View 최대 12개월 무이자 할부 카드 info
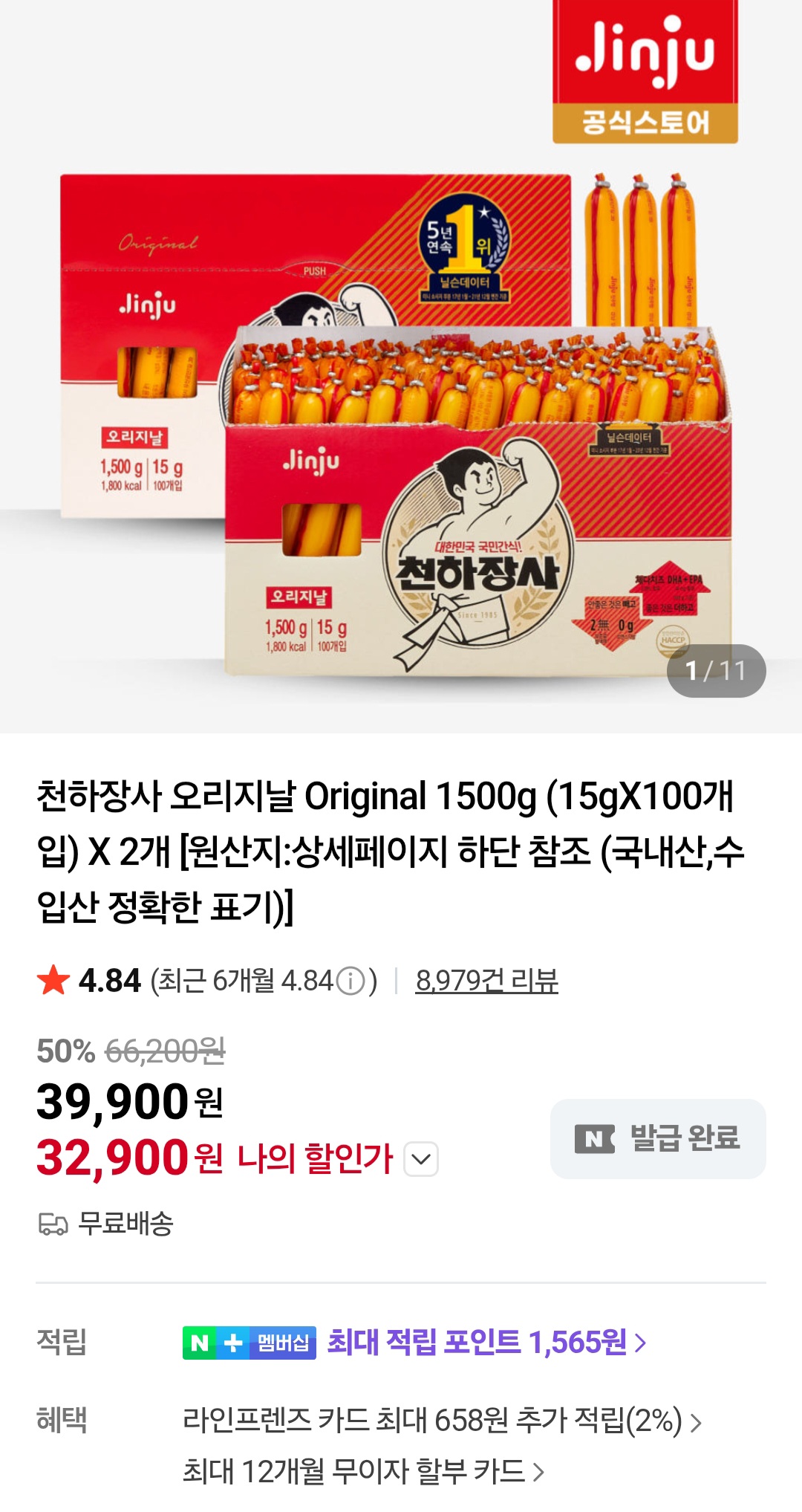 point(363,1471)
